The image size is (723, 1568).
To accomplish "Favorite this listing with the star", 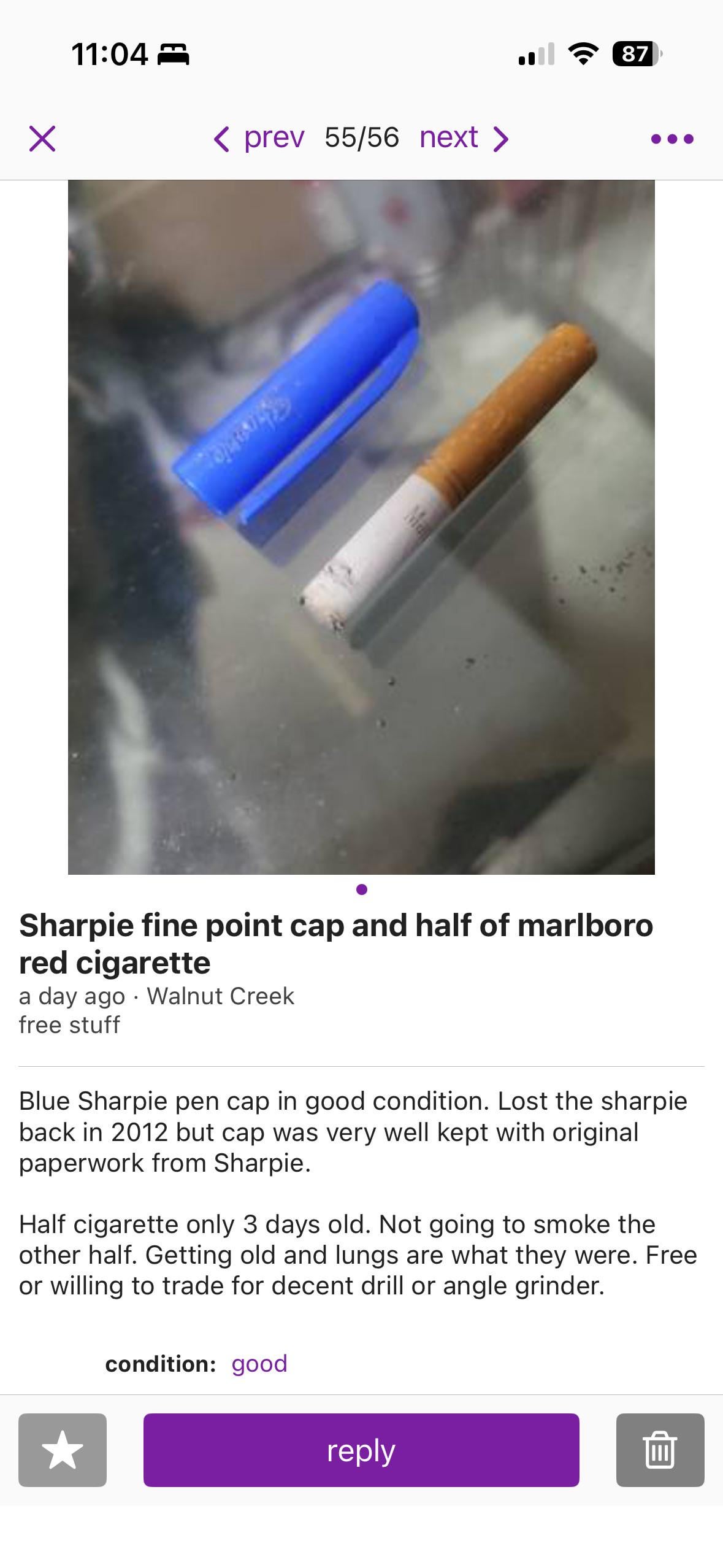I will (63, 1450).
